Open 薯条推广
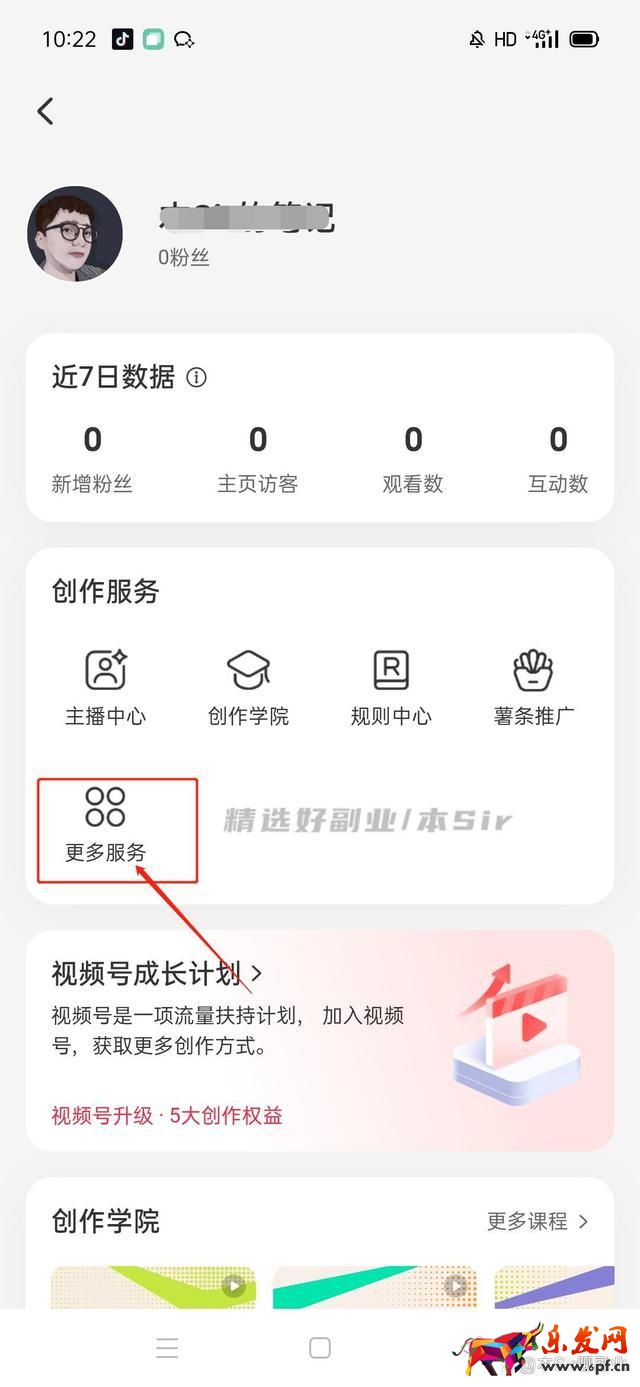Image resolution: width=640 pixels, height=1387 pixels. click(x=534, y=686)
